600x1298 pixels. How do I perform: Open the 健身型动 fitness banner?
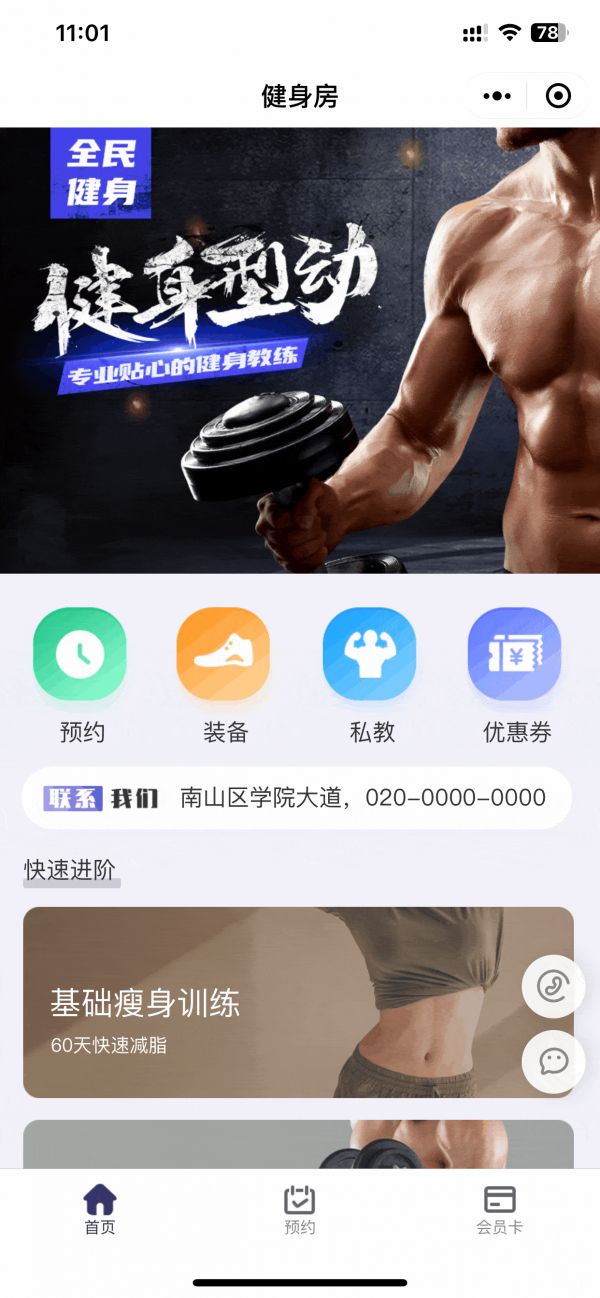tap(300, 350)
